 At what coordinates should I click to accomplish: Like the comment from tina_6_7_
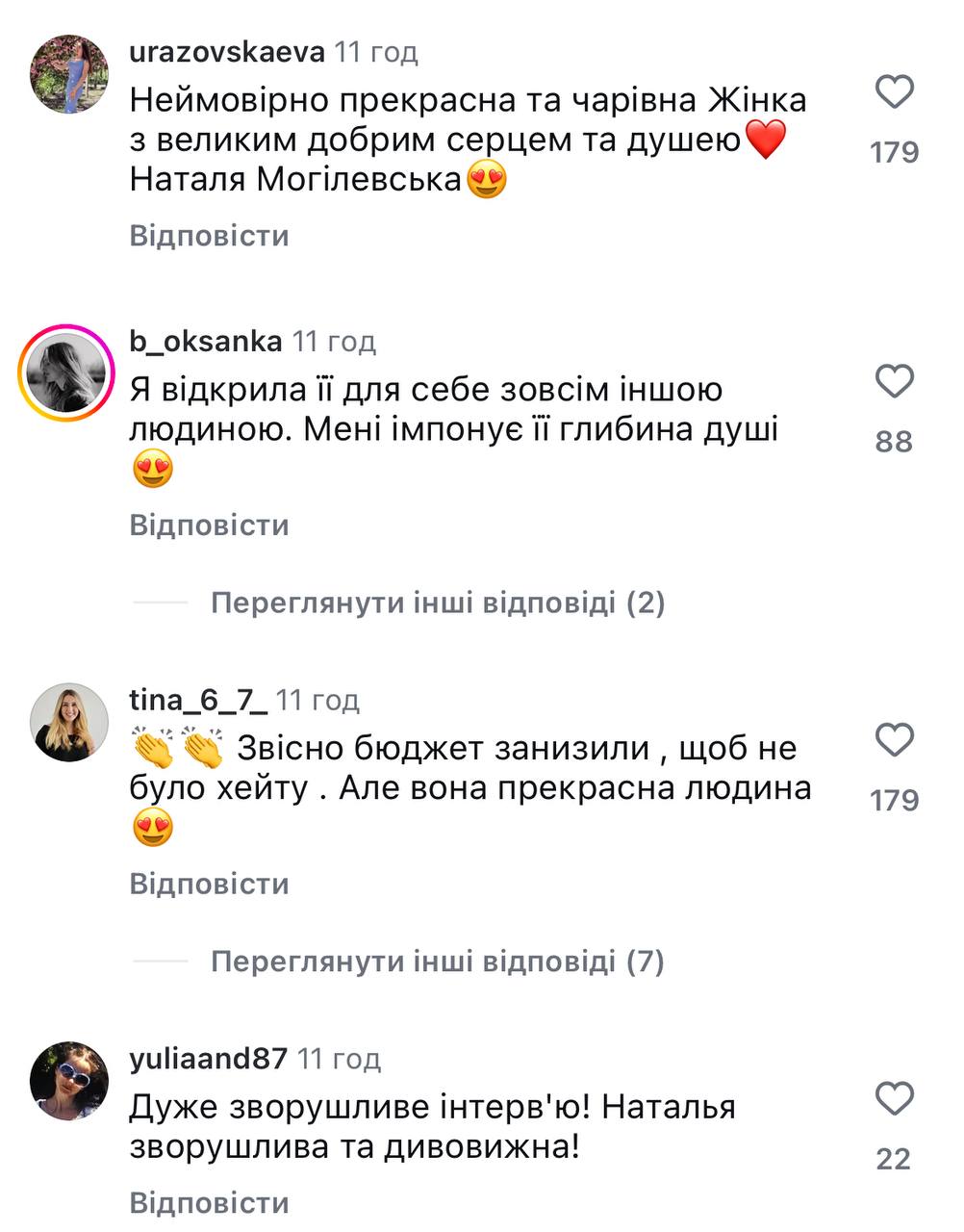[x=895, y=740]
